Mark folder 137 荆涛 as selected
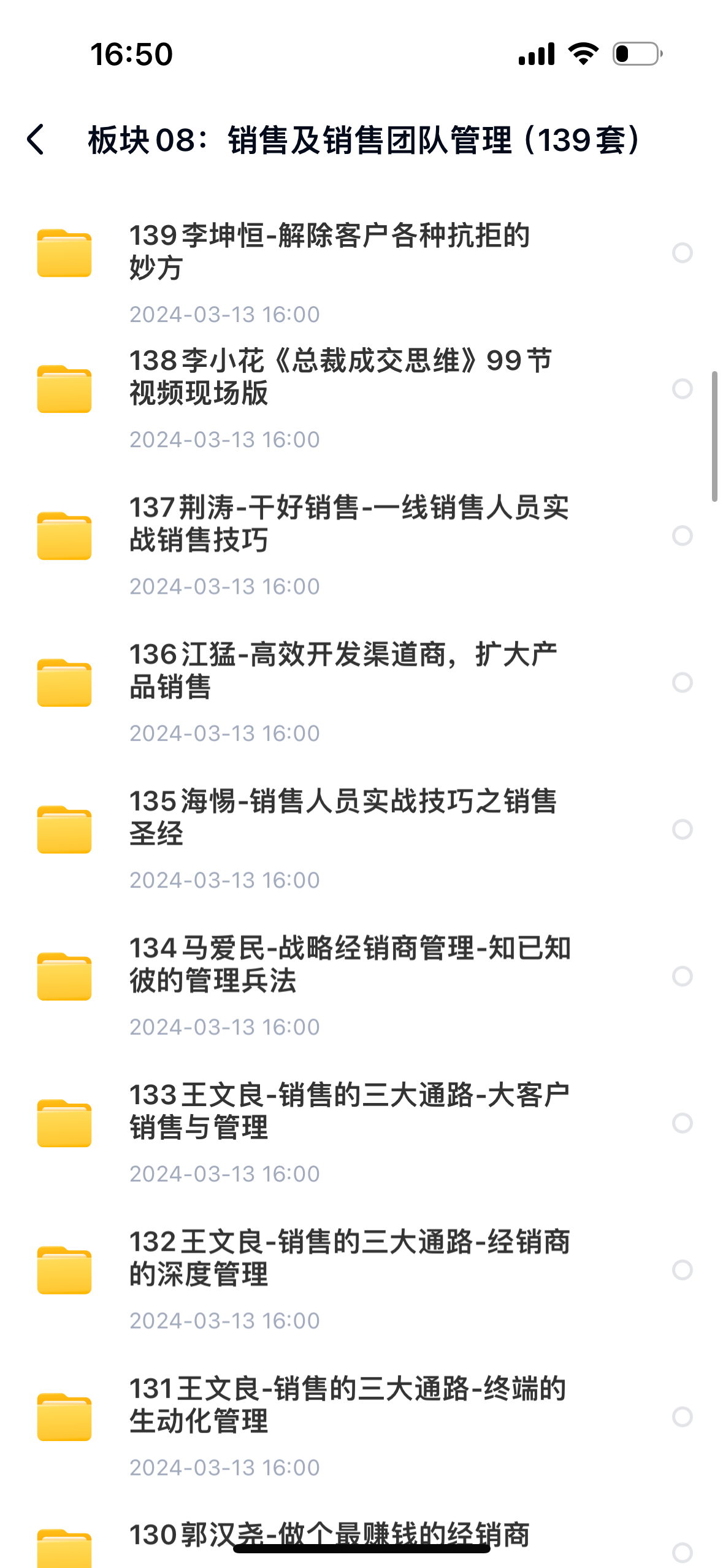 point(682,536)
